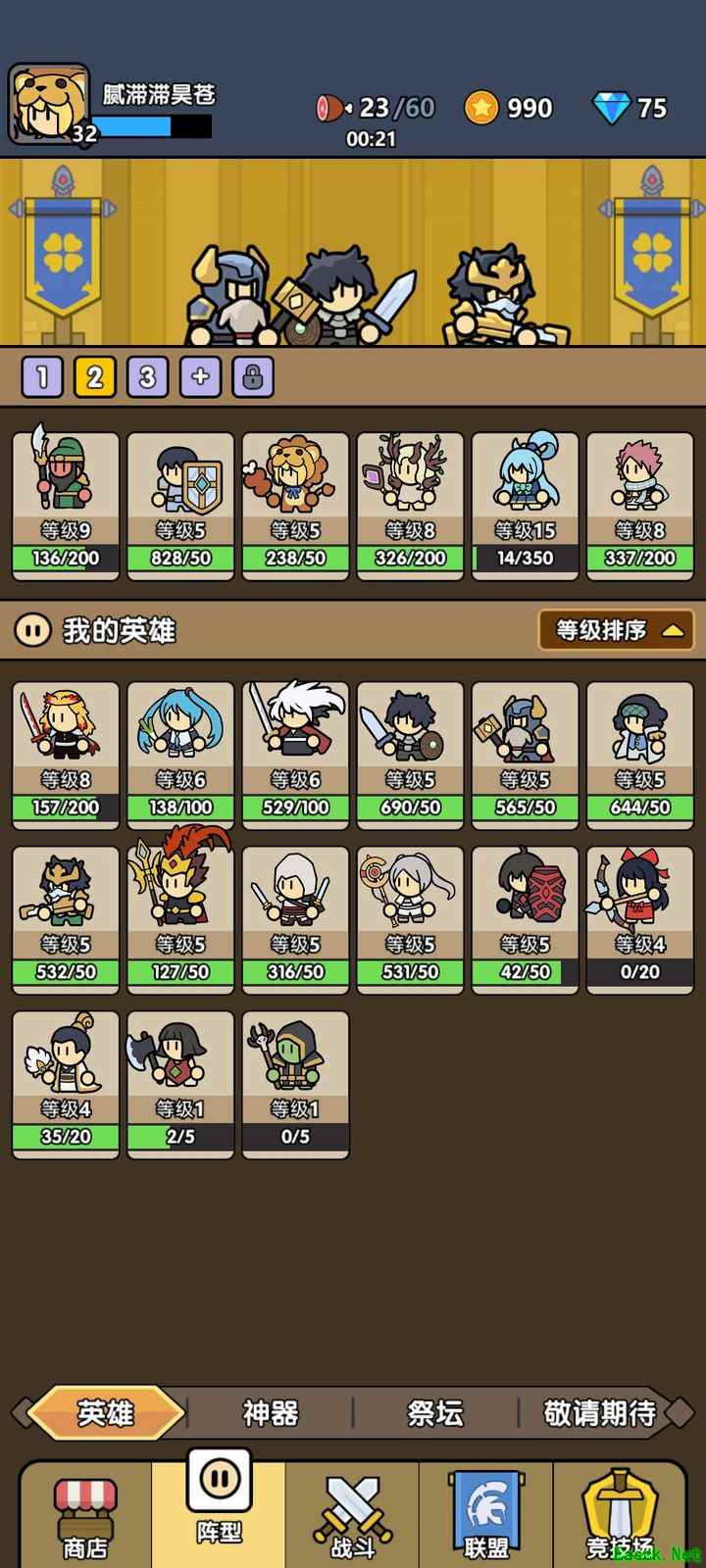Select the hero card showing 136/200

click(x=66, y=506)
